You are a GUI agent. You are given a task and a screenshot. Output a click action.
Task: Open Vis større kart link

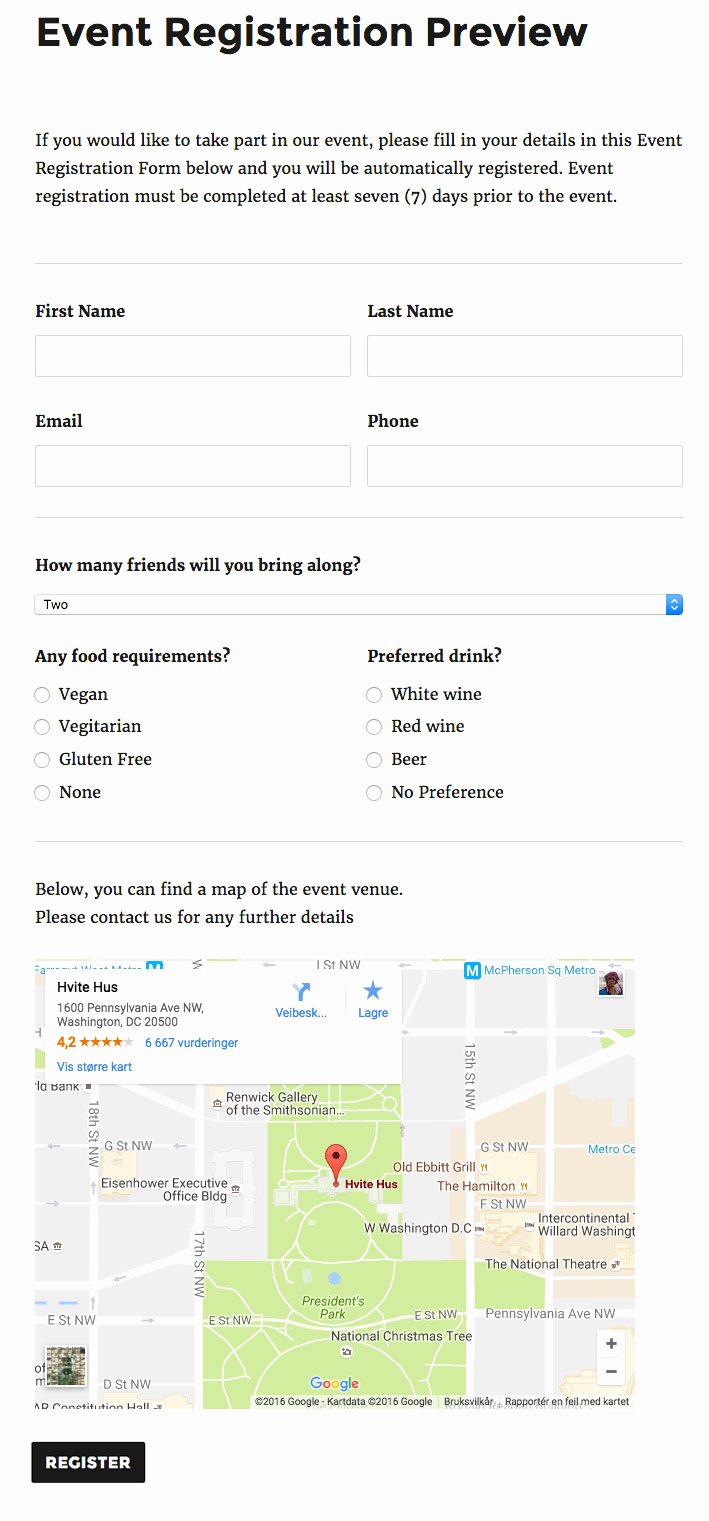94,1067
